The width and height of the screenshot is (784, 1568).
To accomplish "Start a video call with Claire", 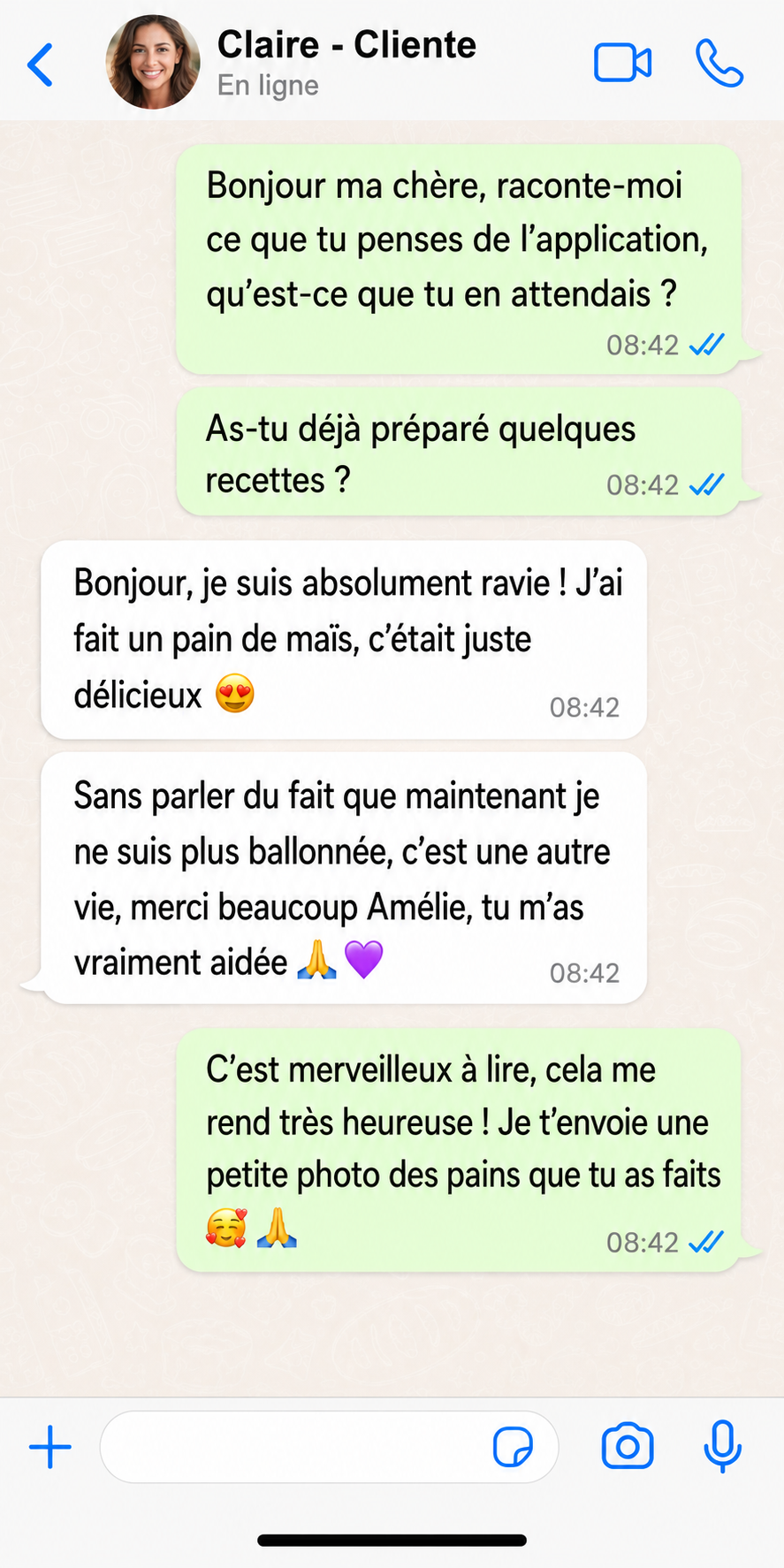I will pyautogui.click(x=622, y=64).
